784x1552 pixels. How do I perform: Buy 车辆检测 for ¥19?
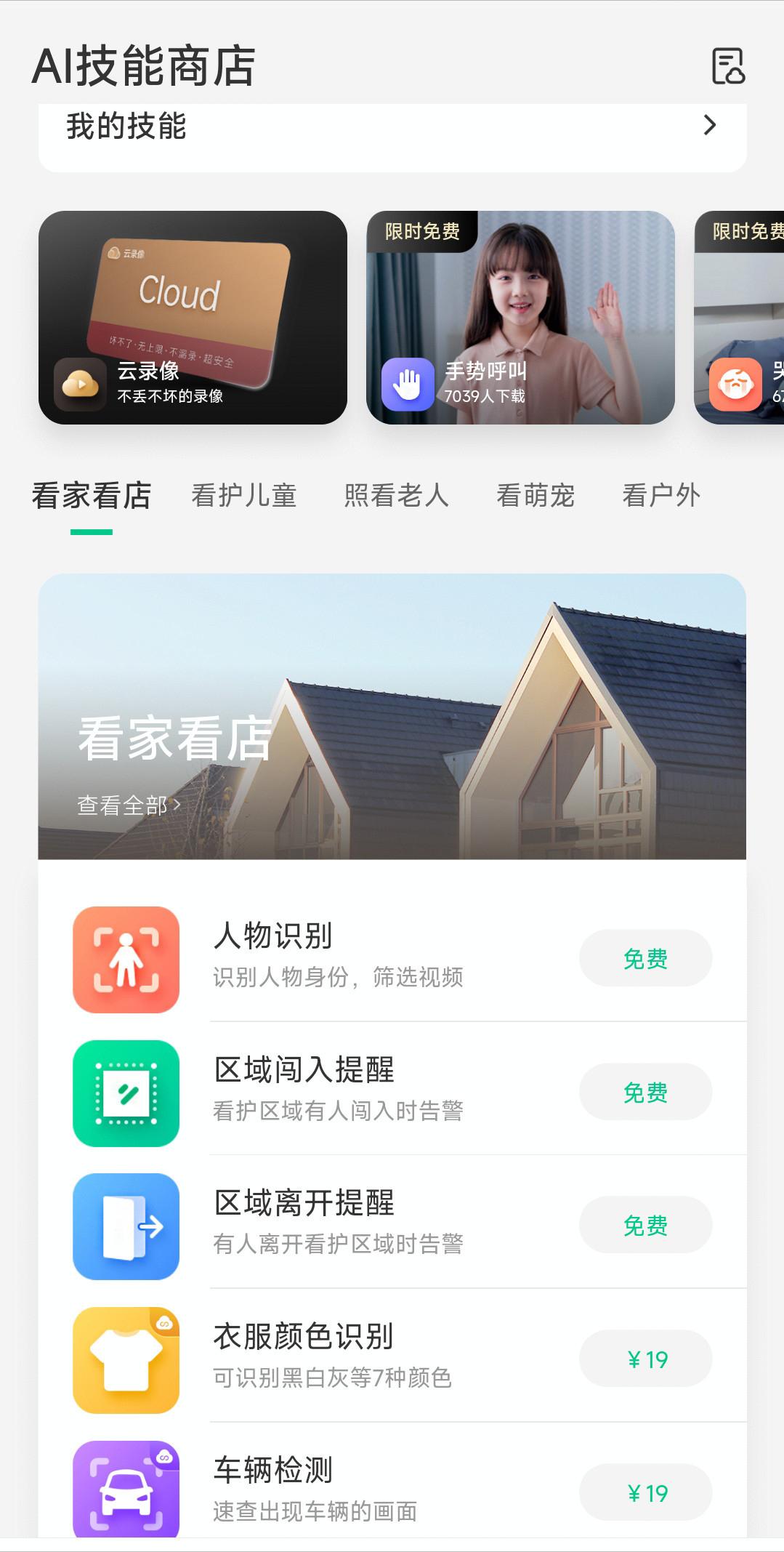pos(645,1493)
